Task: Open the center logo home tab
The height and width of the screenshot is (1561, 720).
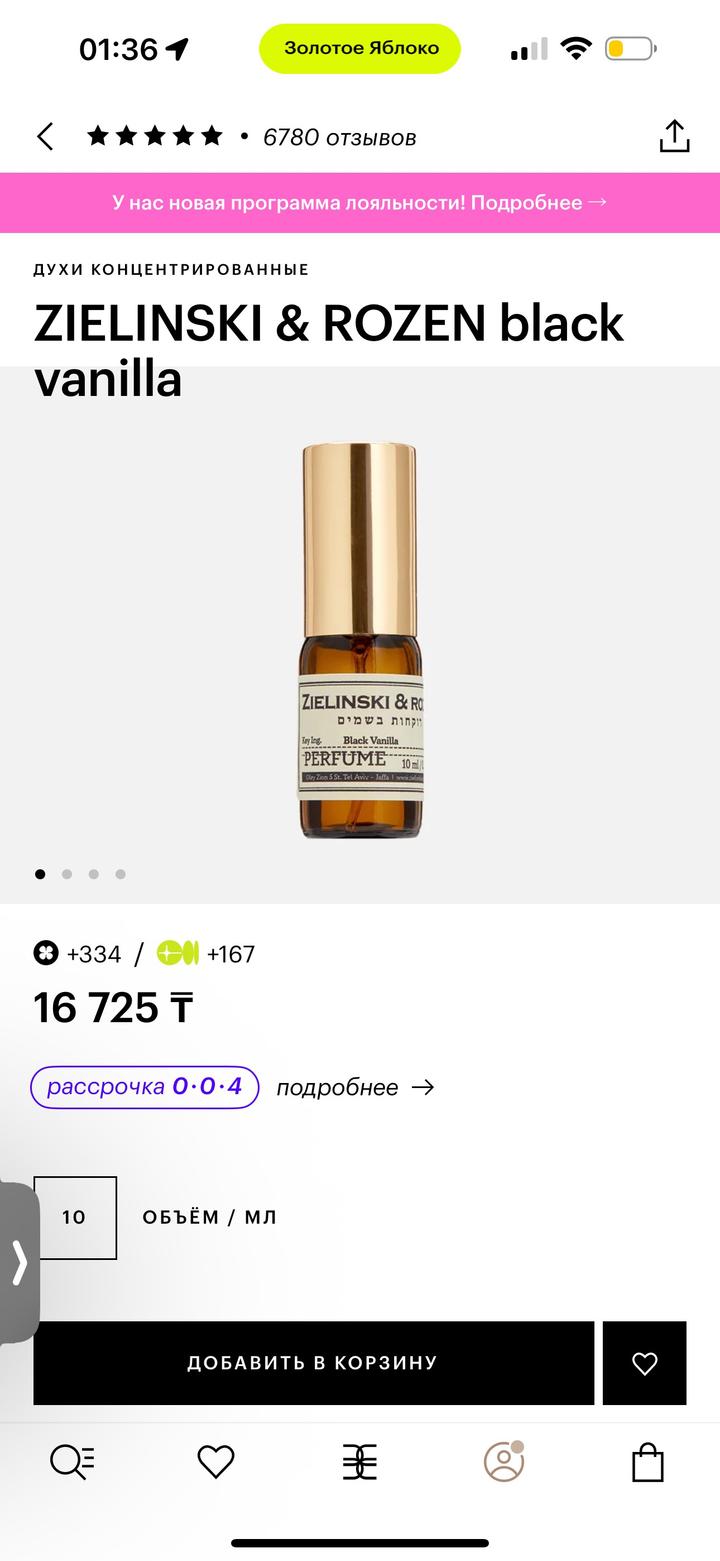Action: coord(360,1463)
